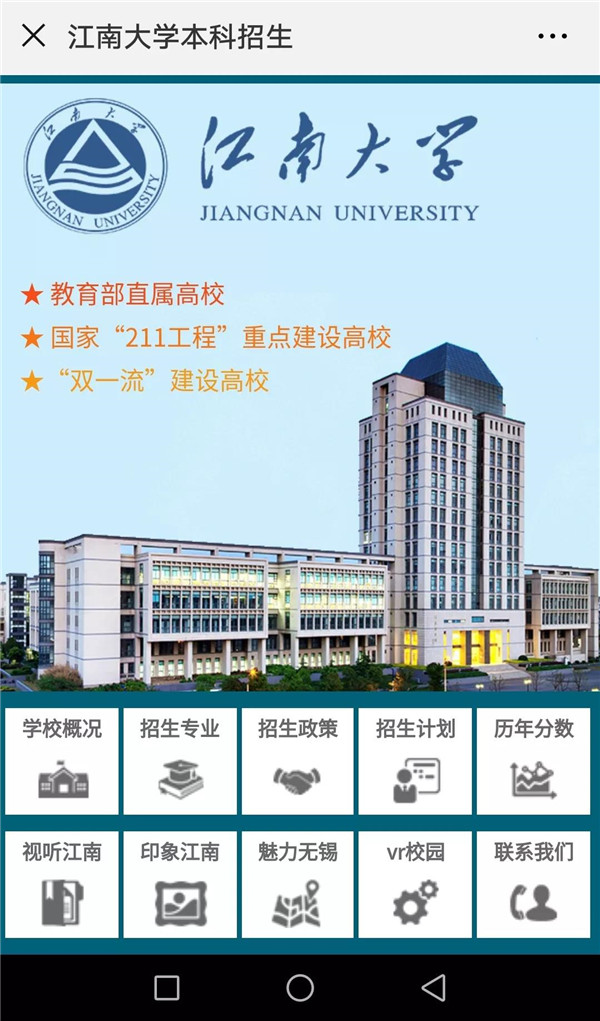Go to the system home screen
Viewport: 600px width, 1021px height.
coord(300,988)
